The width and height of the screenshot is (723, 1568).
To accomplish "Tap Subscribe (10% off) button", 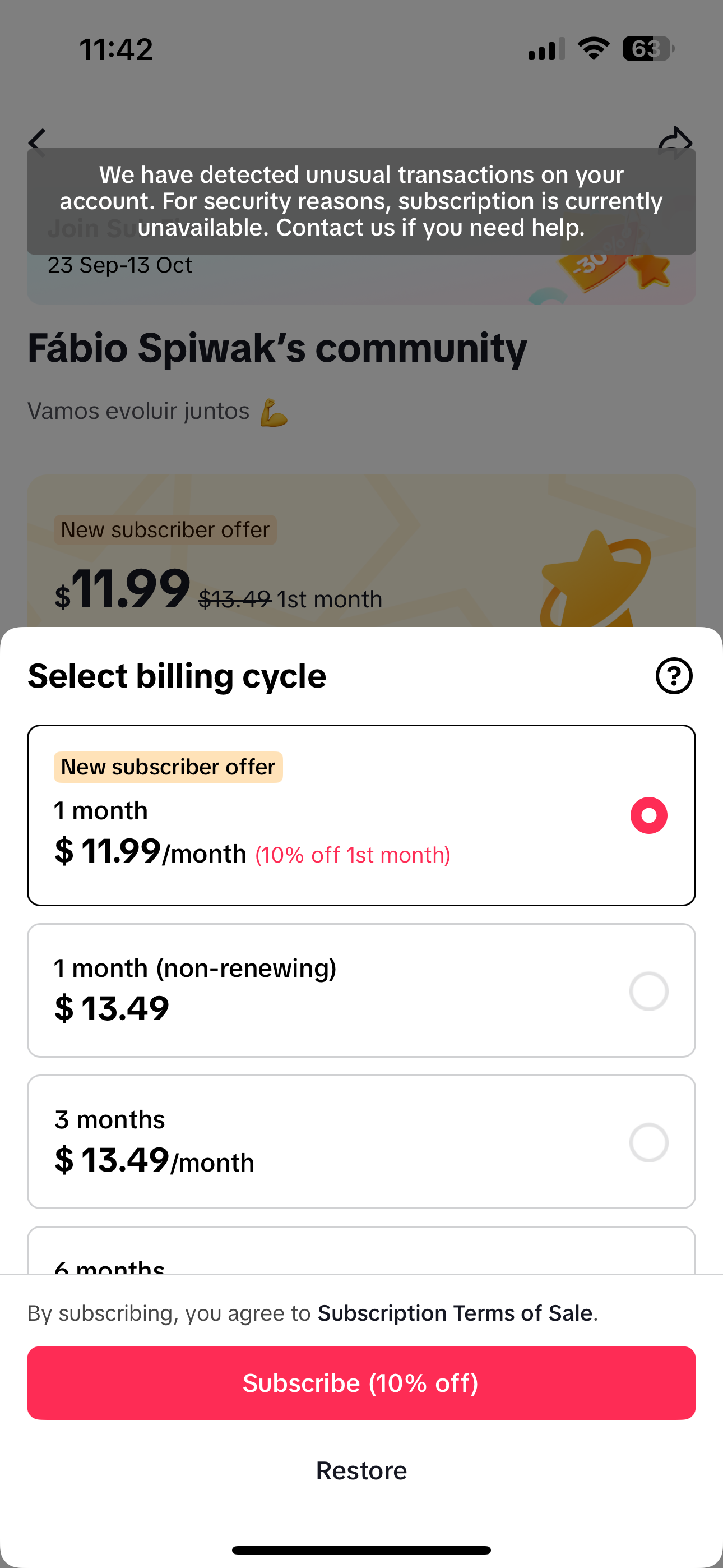I will click(x=361, y=1382).
